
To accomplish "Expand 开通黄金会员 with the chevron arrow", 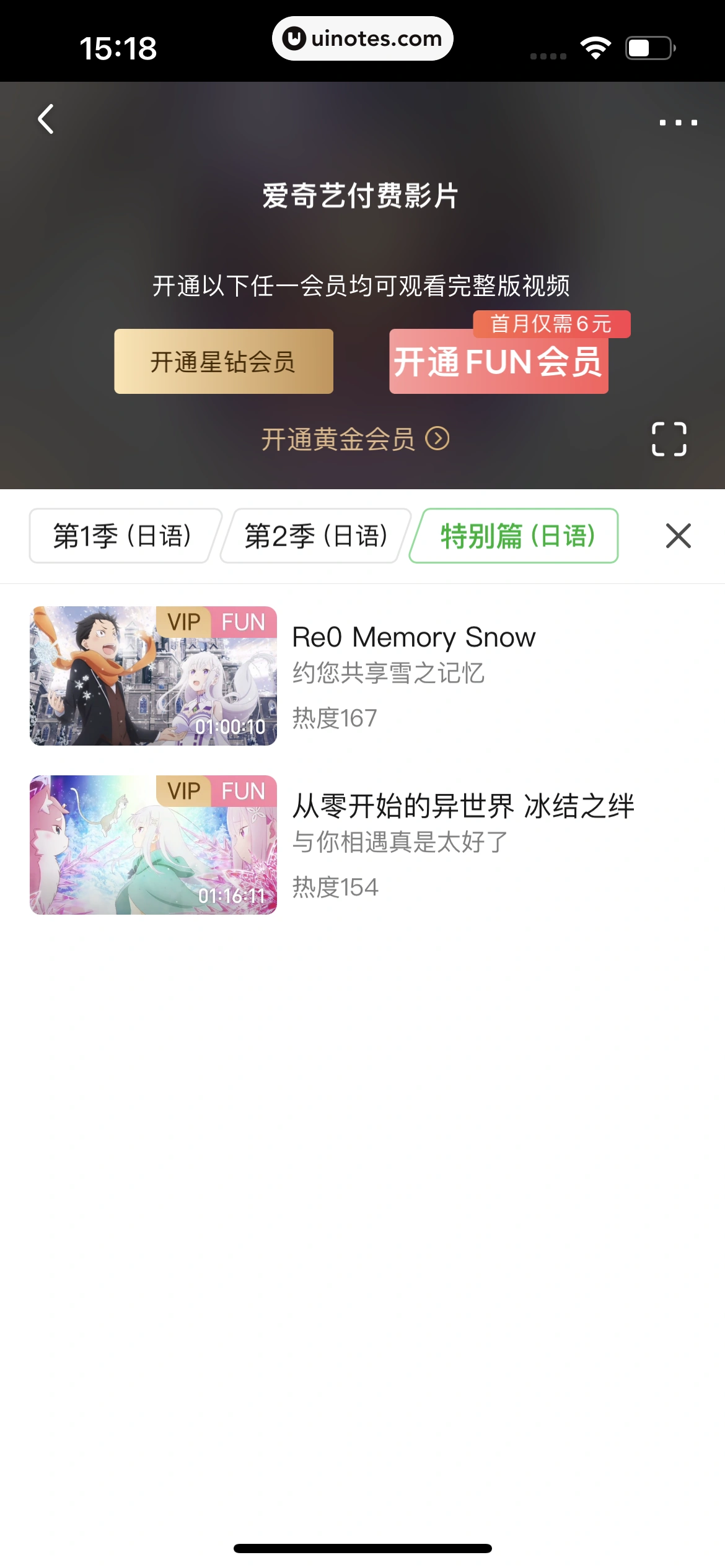I will coord(439,440).
